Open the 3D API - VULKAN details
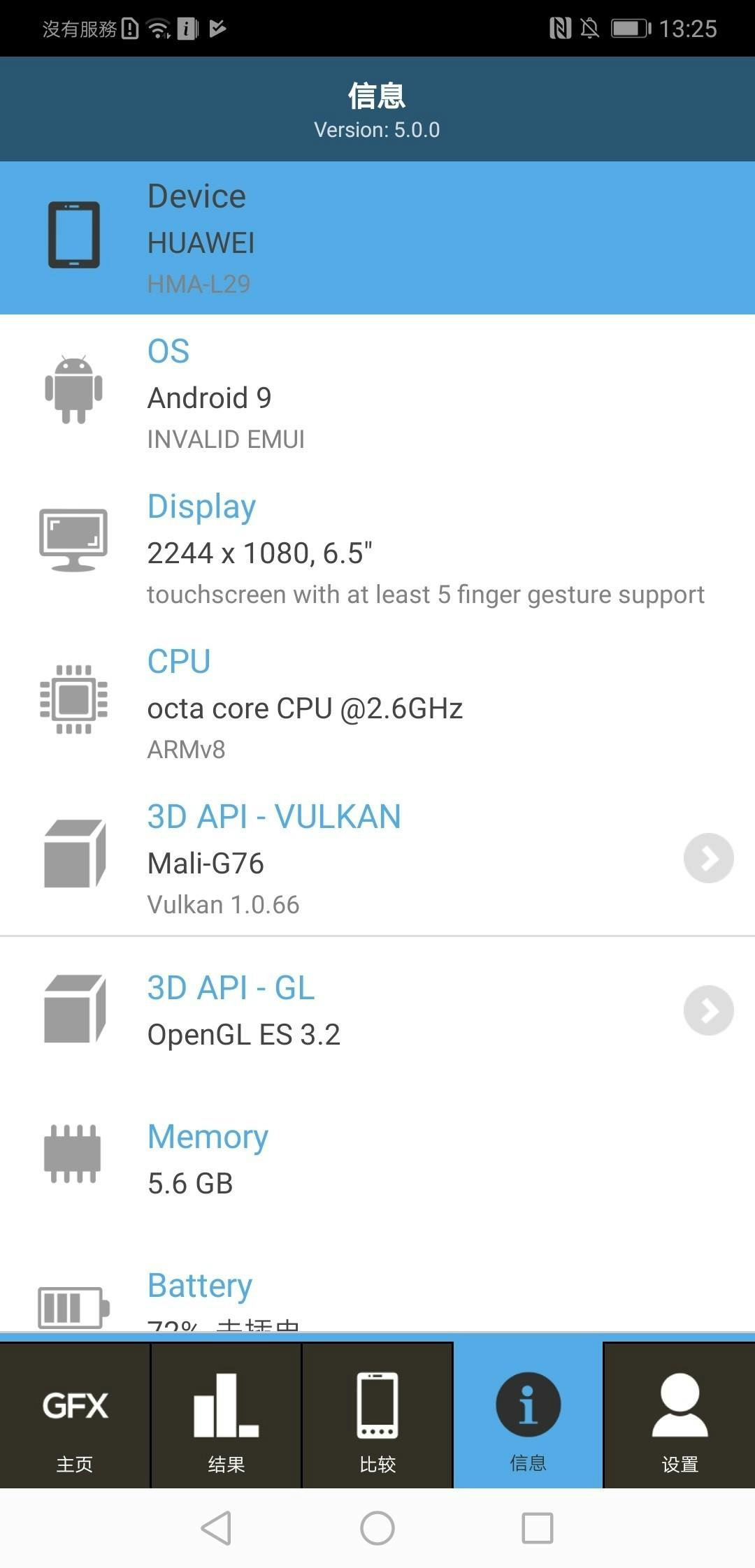This screenshot has width=755, height=1568. click(708, 858)
